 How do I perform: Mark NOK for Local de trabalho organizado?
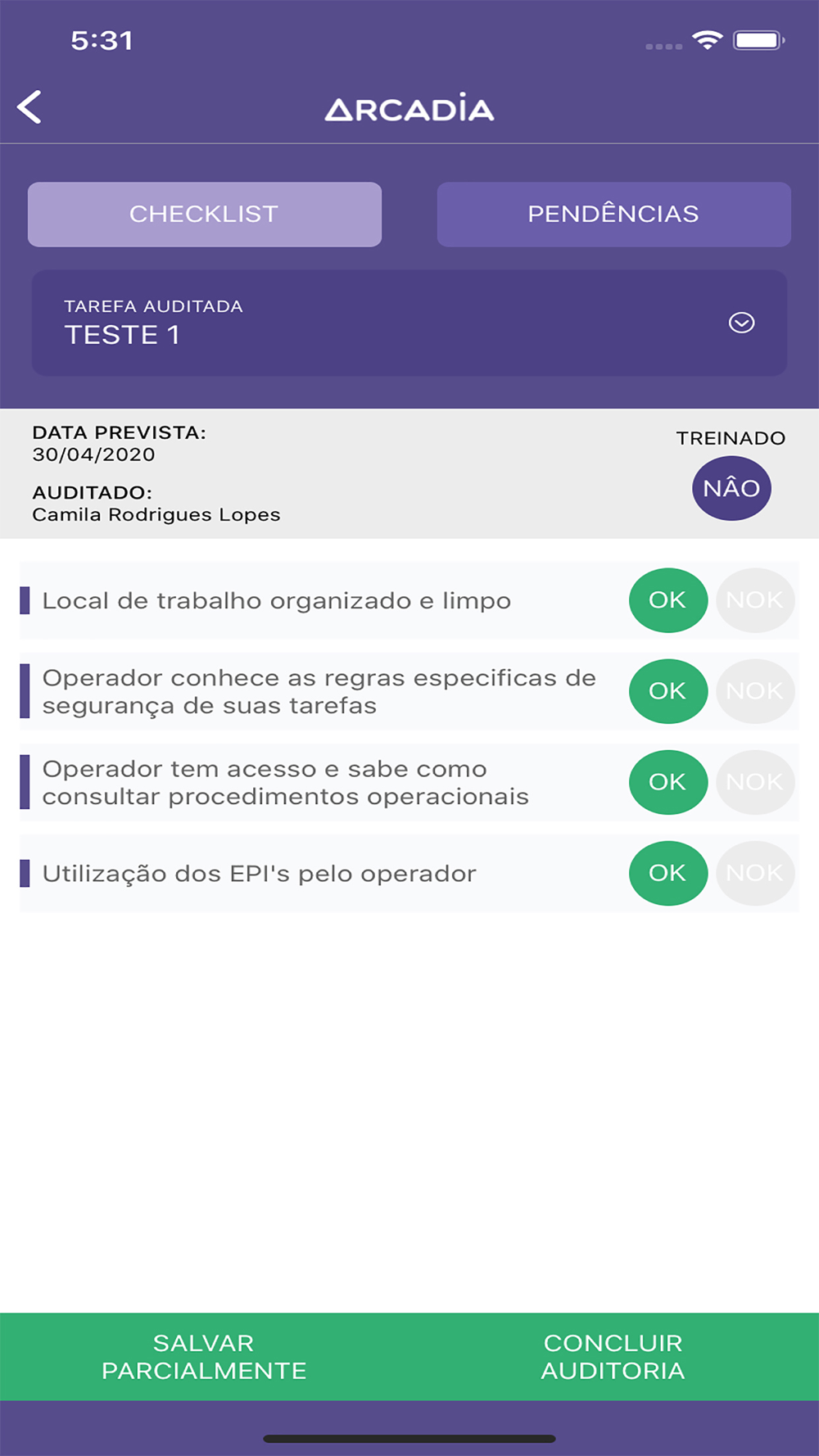(x=755, y=600)
